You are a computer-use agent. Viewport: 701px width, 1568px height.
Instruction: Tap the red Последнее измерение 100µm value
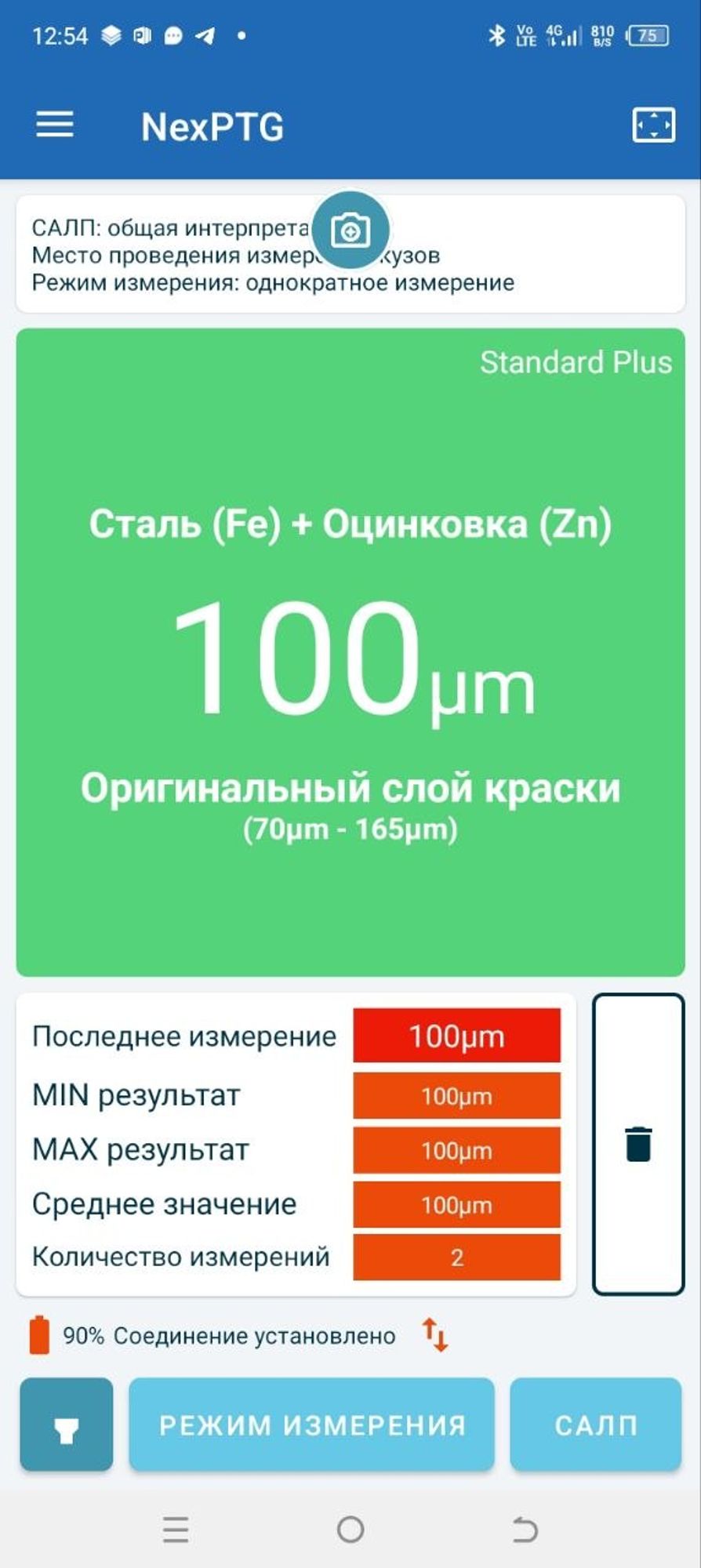pyautogui.click(x=456, y=1035)
